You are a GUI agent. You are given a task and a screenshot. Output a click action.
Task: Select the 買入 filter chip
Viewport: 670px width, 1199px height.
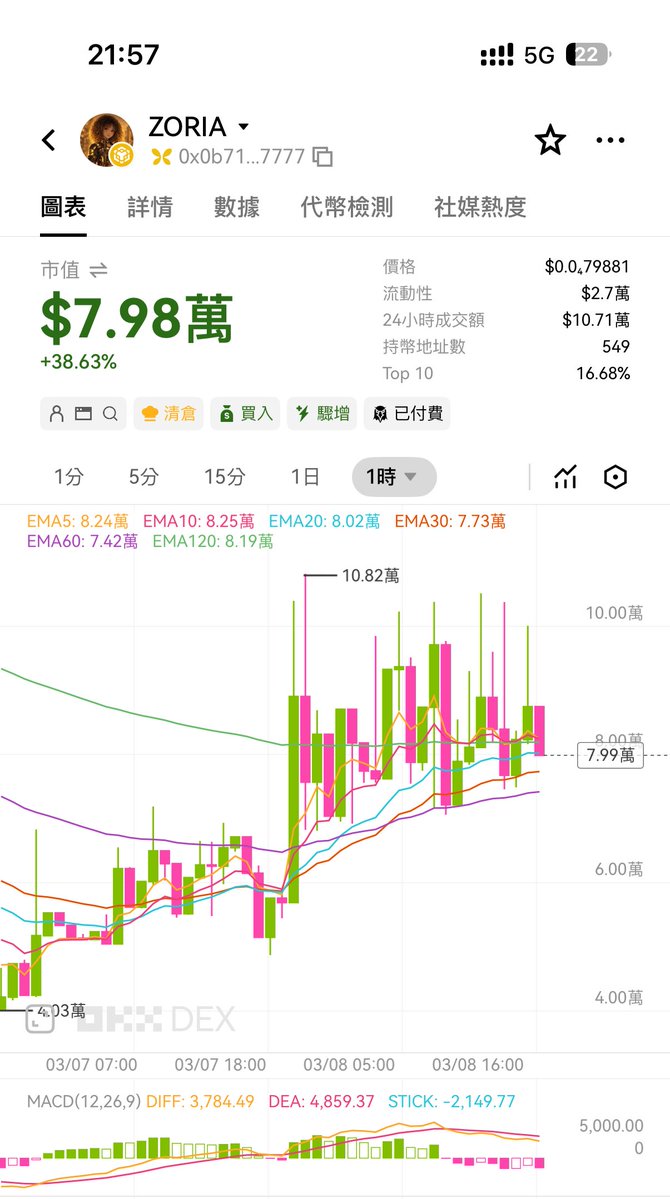click(245, 413)
